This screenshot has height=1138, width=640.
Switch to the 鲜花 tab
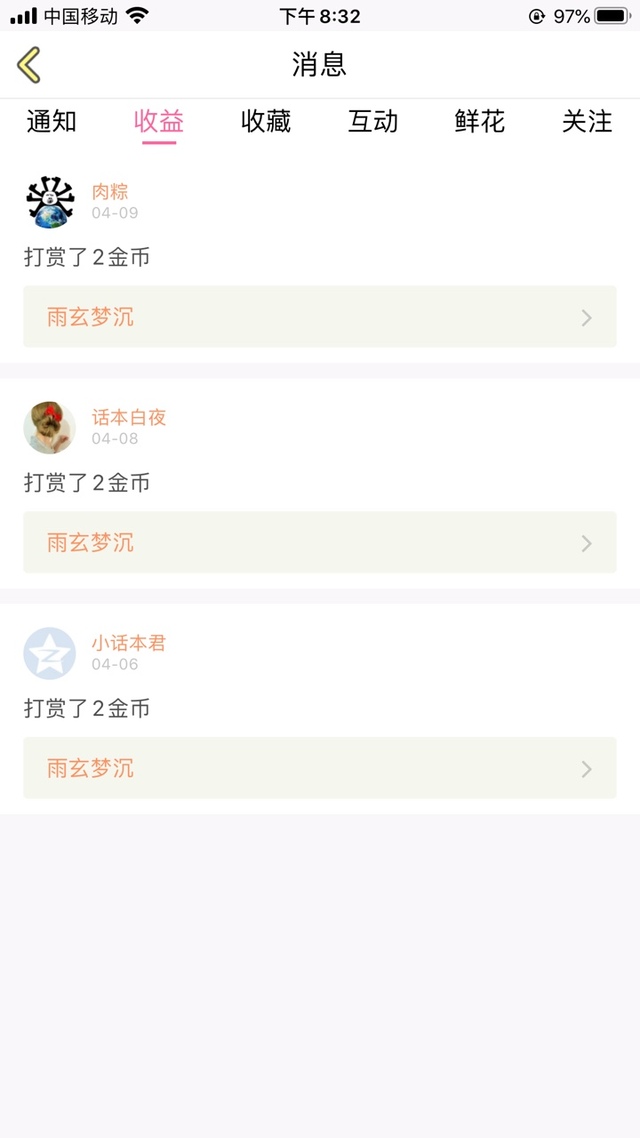(480, 122)
